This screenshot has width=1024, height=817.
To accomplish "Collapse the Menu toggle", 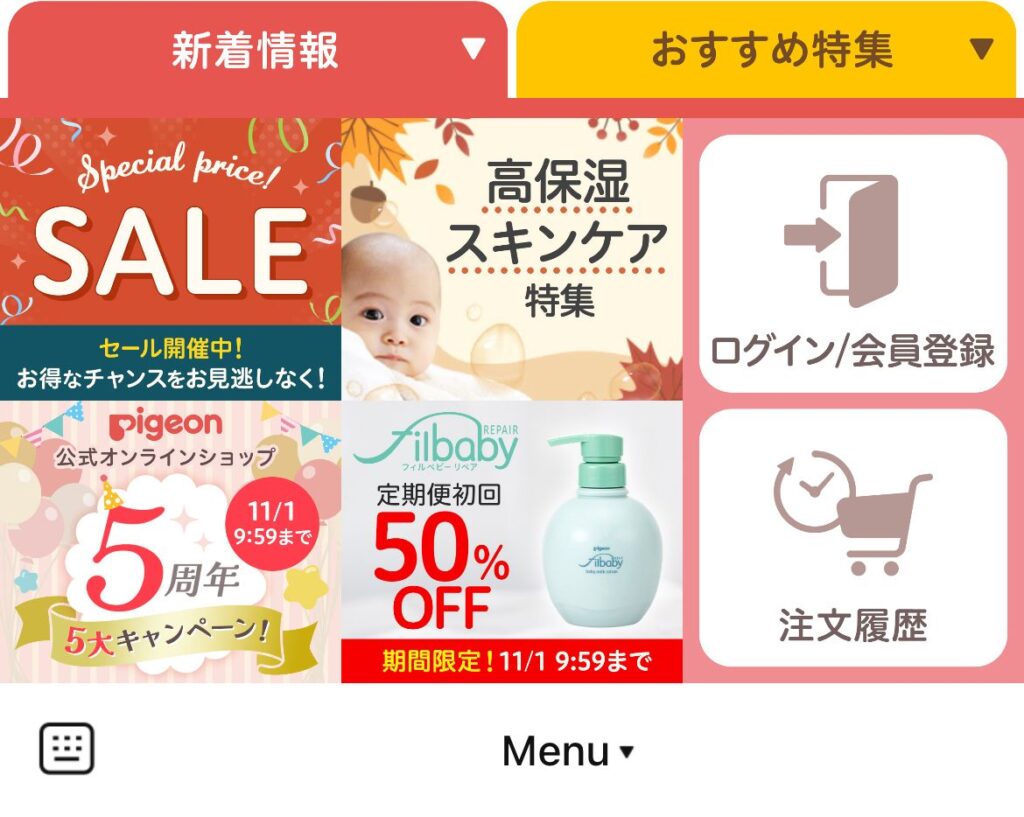I will (567, 752).
